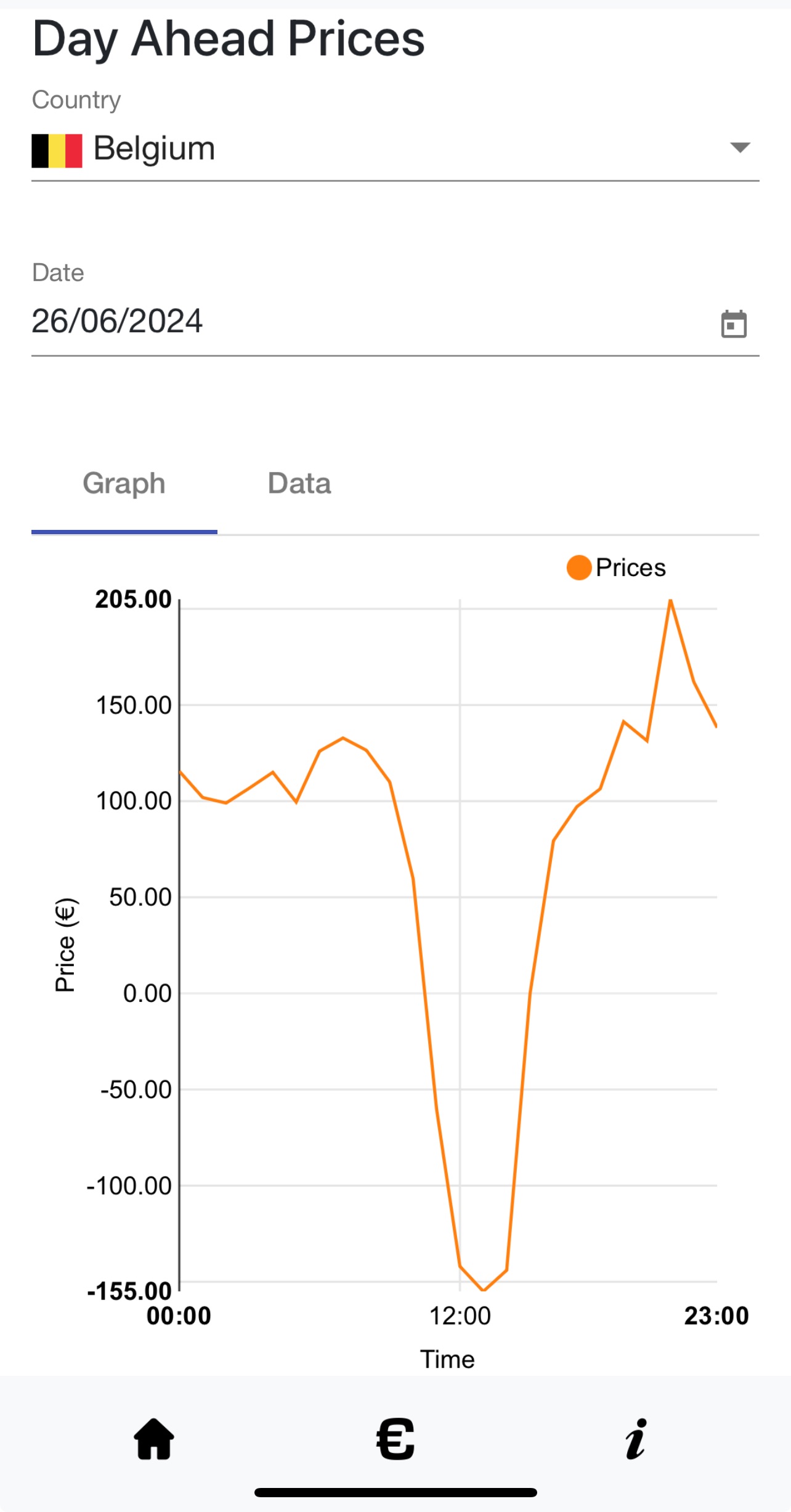Toggle the Prices legend series

pyautogui.click(x=616, y=567)
